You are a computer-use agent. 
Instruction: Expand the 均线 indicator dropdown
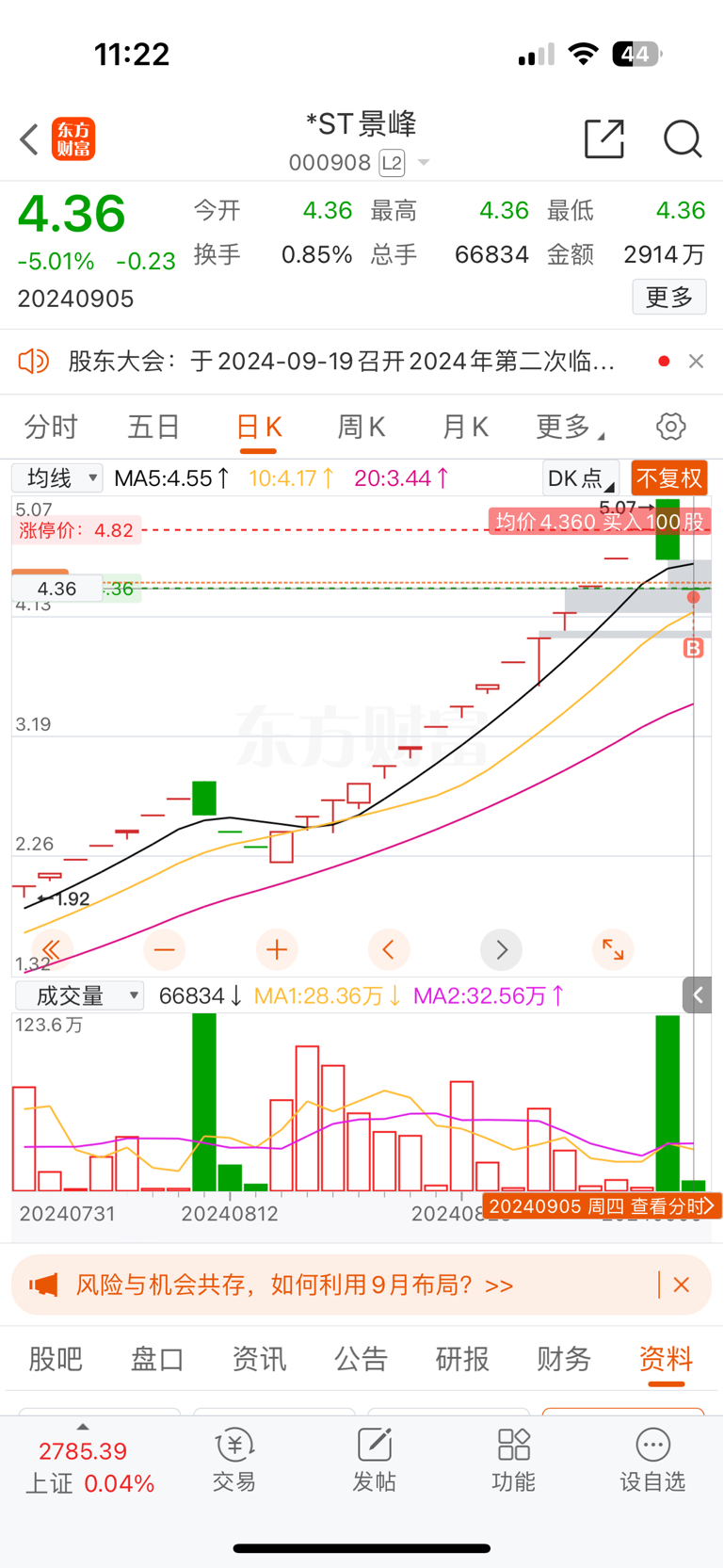point(57,478)
